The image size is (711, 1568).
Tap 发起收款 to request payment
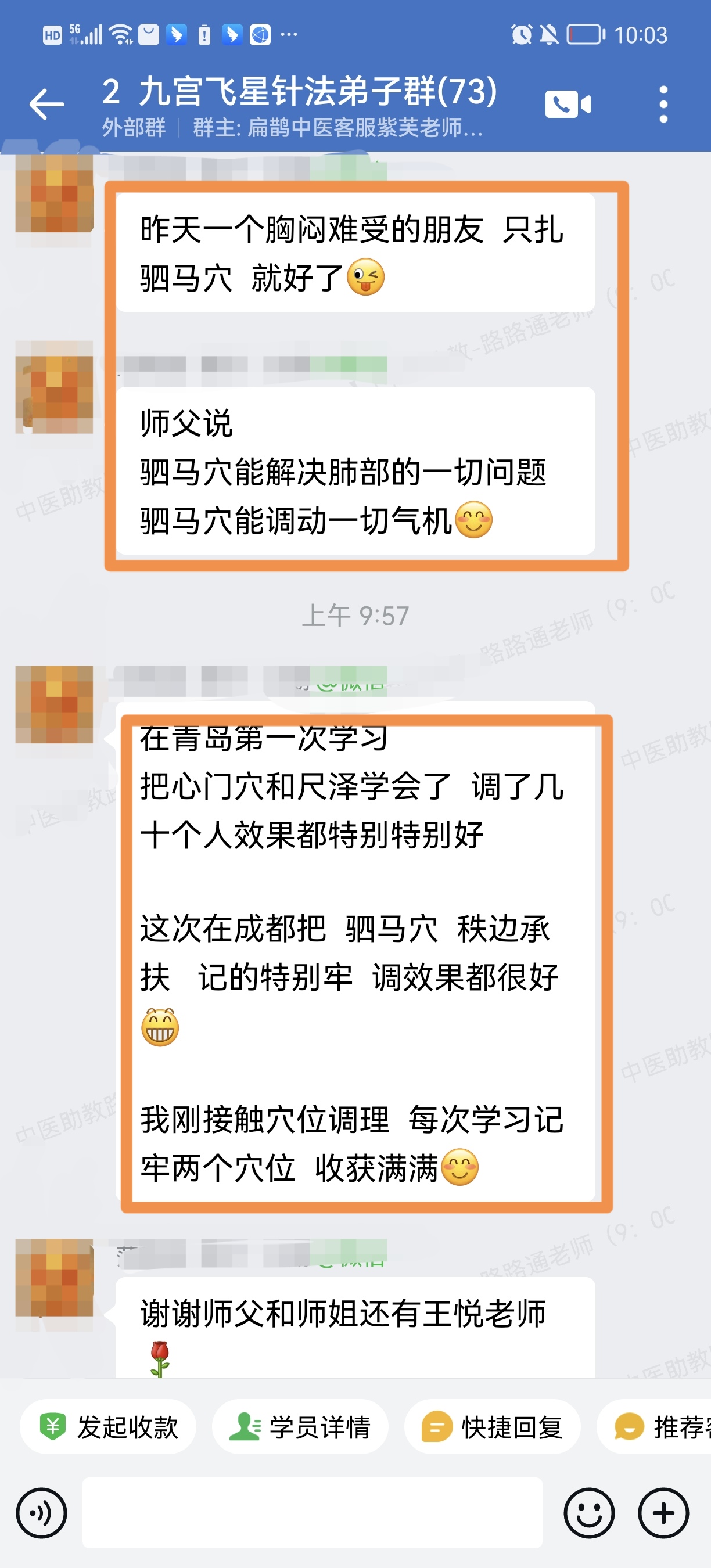[x=109, y=1427]
